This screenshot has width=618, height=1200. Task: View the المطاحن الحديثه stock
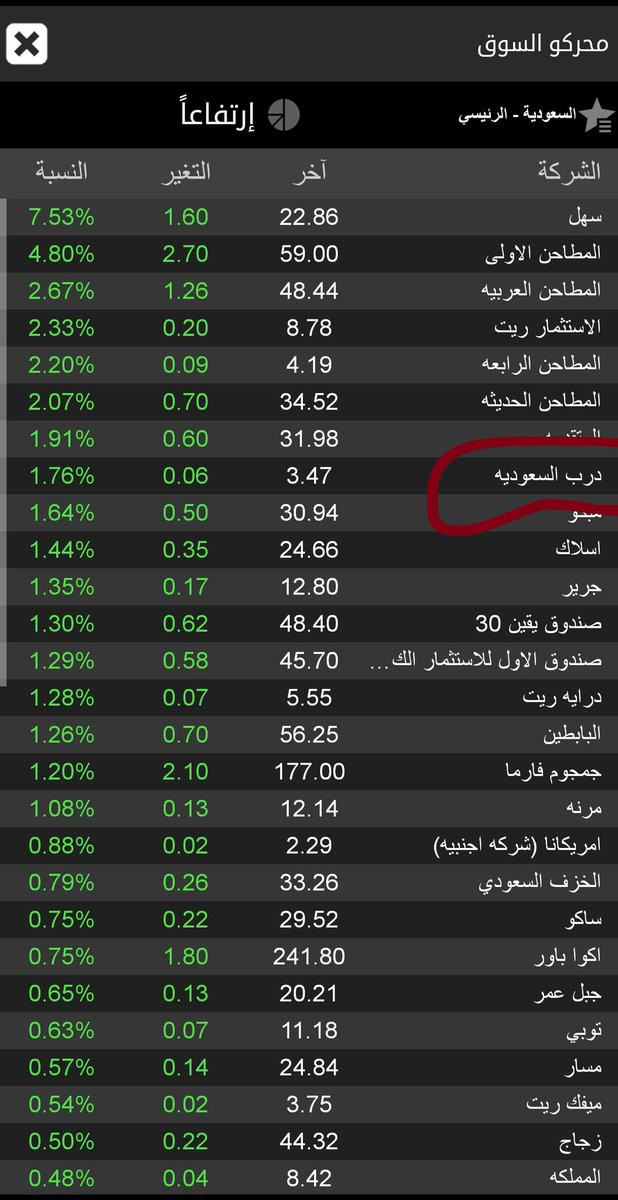click(x=309, y=402)
